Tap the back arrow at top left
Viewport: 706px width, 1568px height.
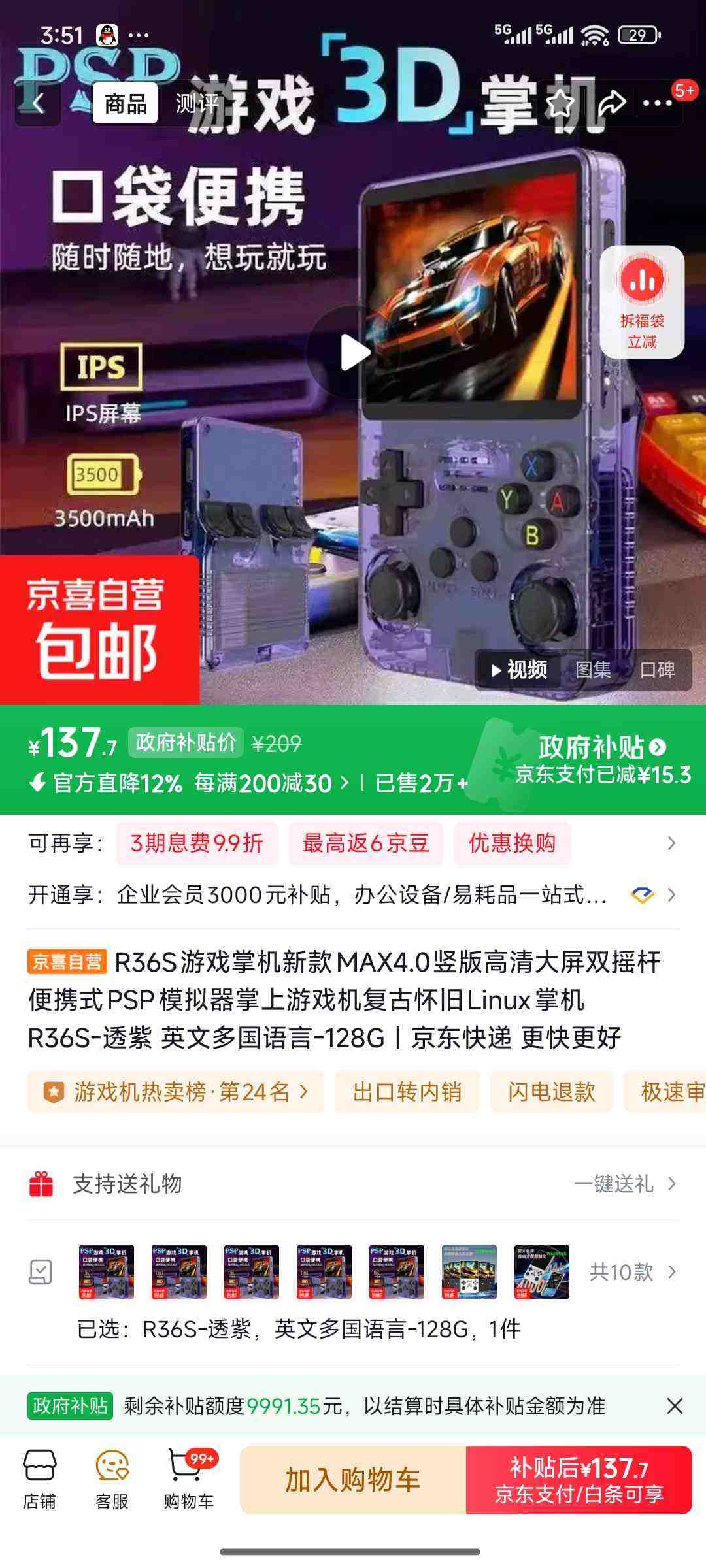tap(39, 101)
